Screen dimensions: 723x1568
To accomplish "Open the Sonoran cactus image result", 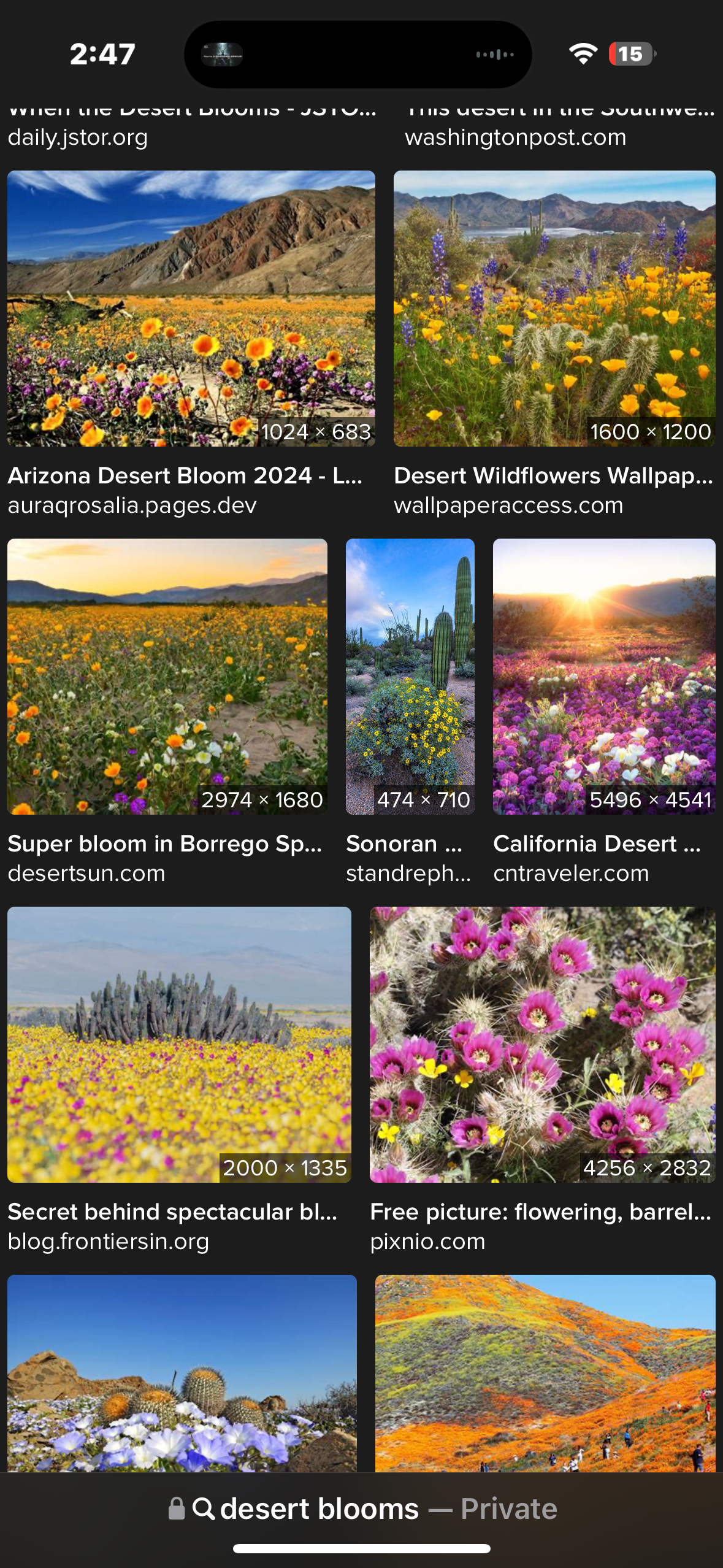I will click(x=410, y=676).
